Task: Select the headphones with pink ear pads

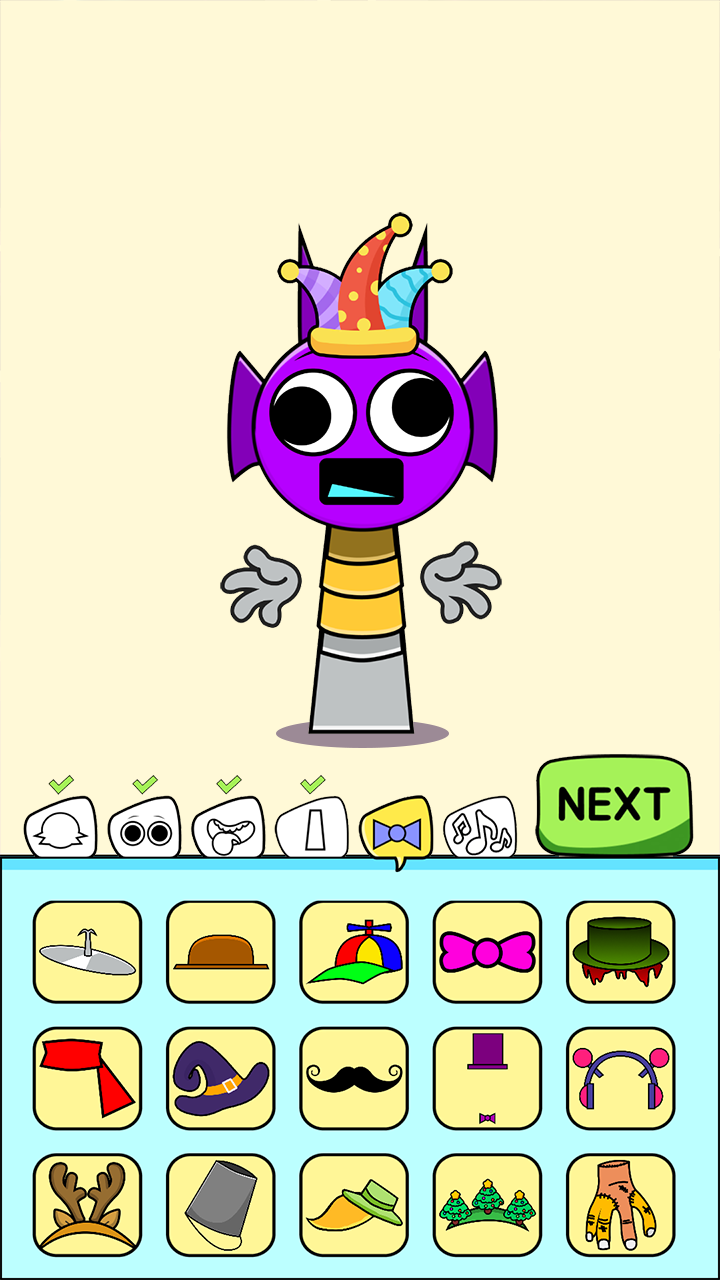Action: [x=621, y=1078]
